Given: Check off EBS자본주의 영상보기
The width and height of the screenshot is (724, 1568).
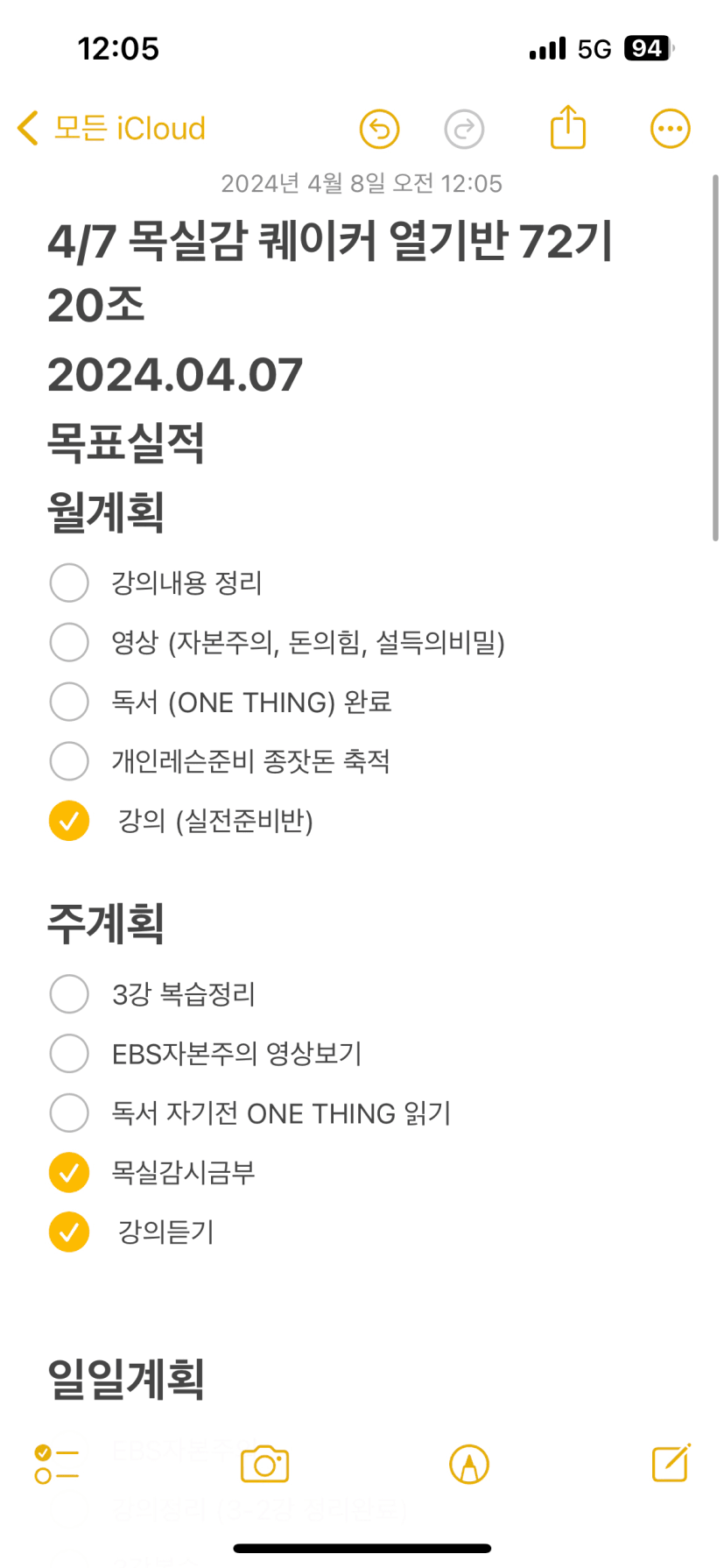Looking at the screenshot, I should click(x=69, y=1053).
